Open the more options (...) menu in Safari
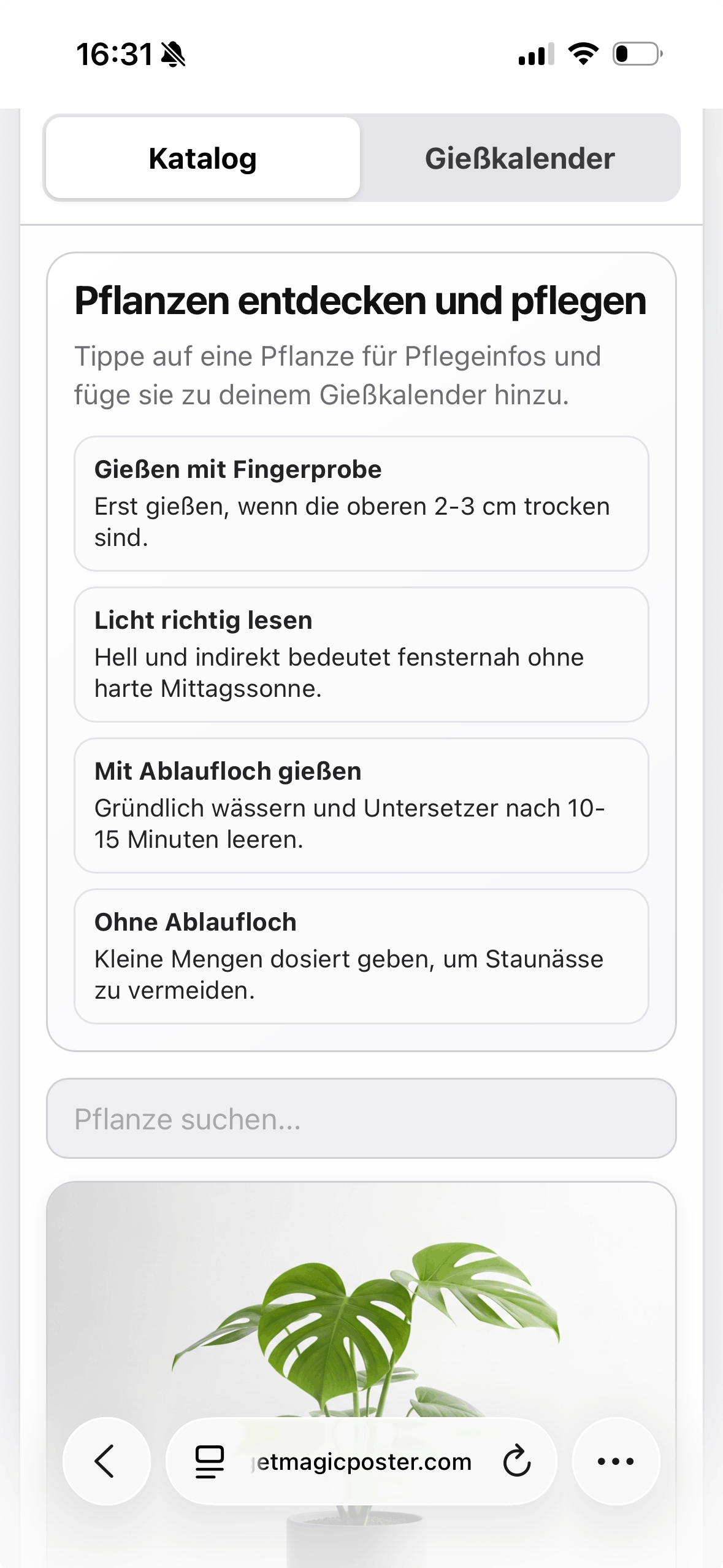 (617, 1461)
